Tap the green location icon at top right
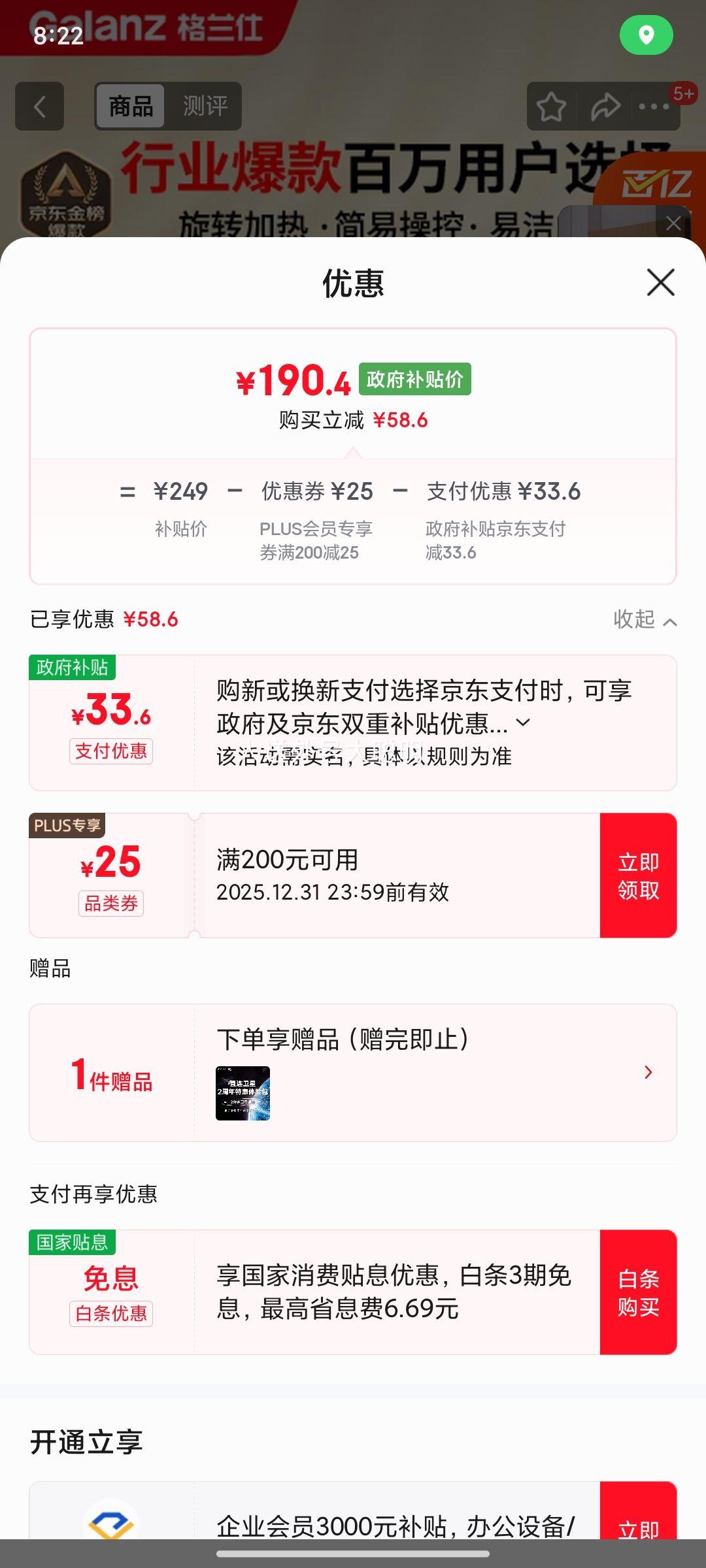 [646, 35]
